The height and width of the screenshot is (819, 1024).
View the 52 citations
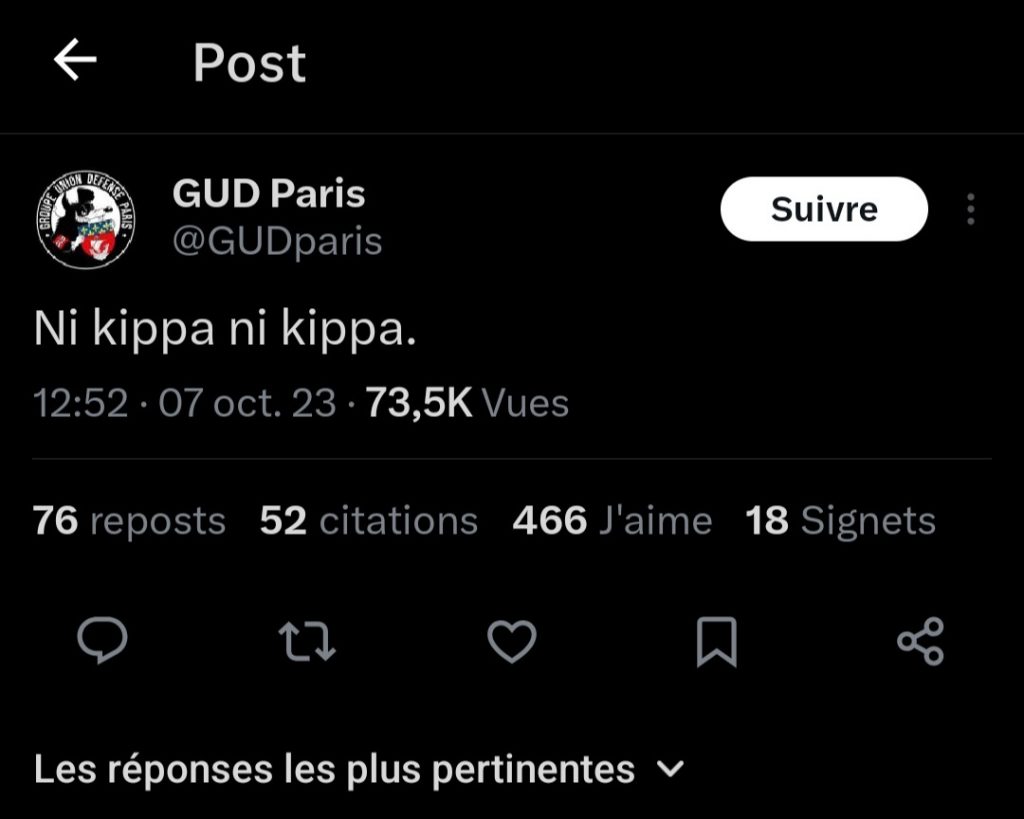(x=368, y=521)
